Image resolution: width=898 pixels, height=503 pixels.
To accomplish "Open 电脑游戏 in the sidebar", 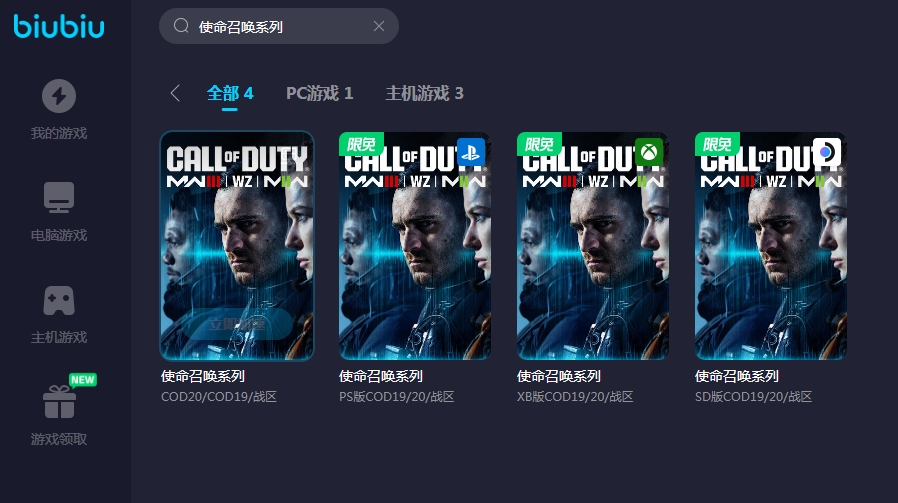I will 59,212.
